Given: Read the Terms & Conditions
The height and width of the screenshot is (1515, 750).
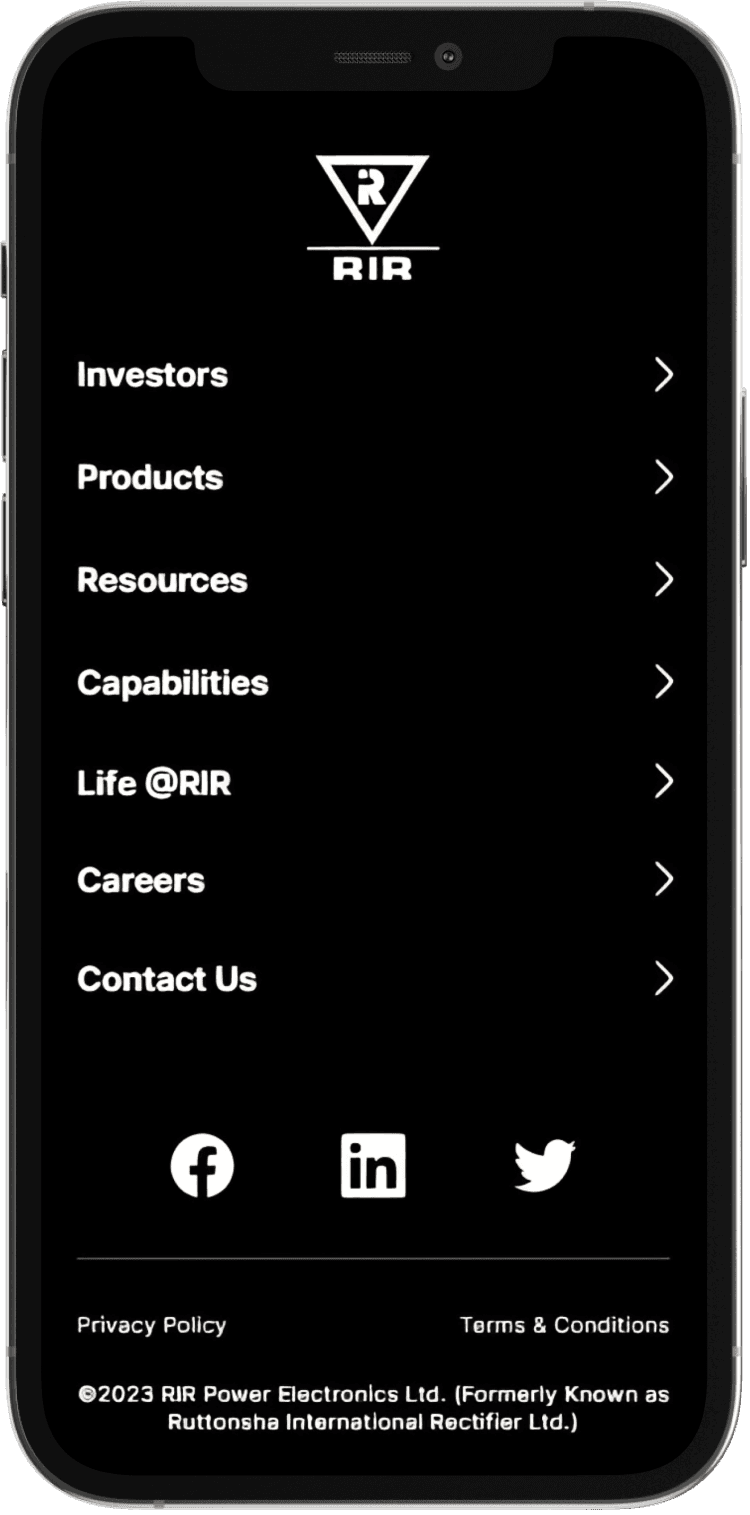Looking at the screenshot, I should click(564, 1325).
